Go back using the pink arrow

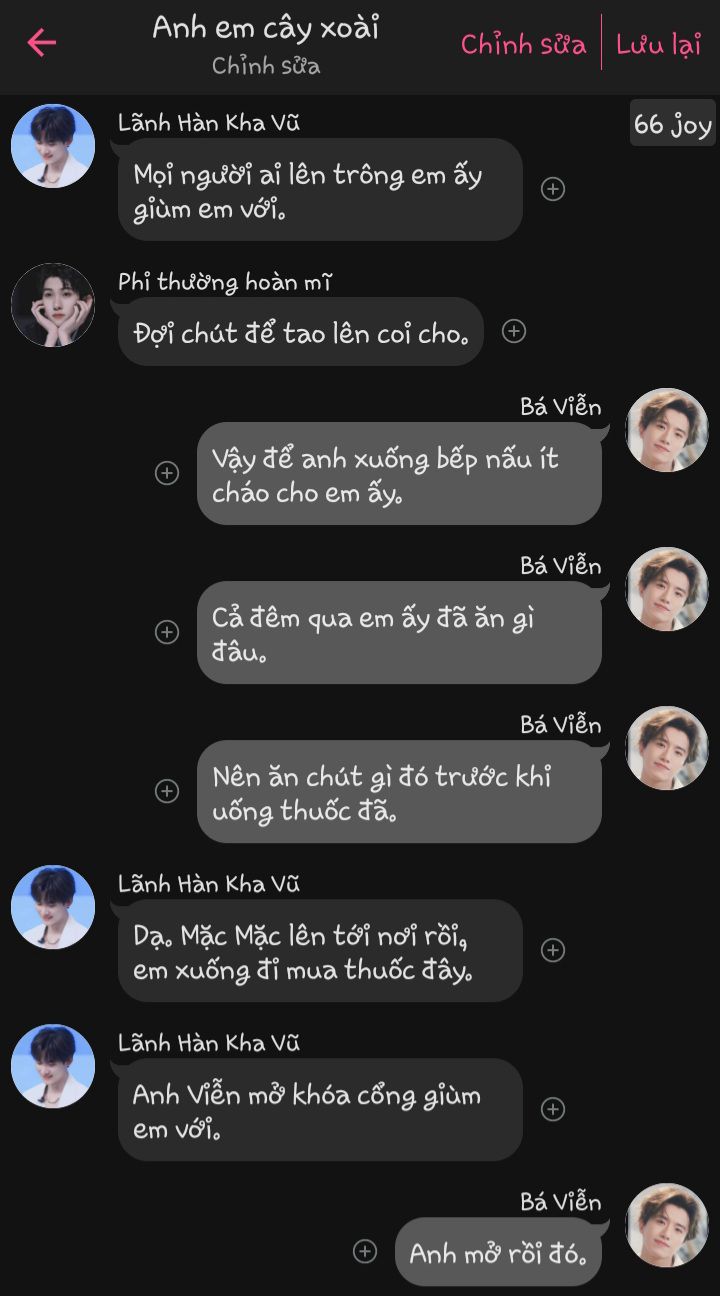point(42,43)
